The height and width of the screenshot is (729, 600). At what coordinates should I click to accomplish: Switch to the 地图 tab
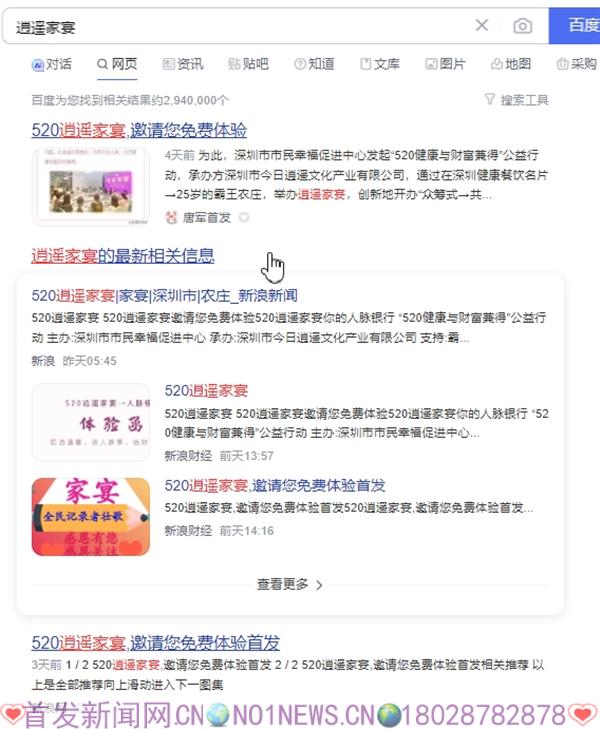point(511,64)
